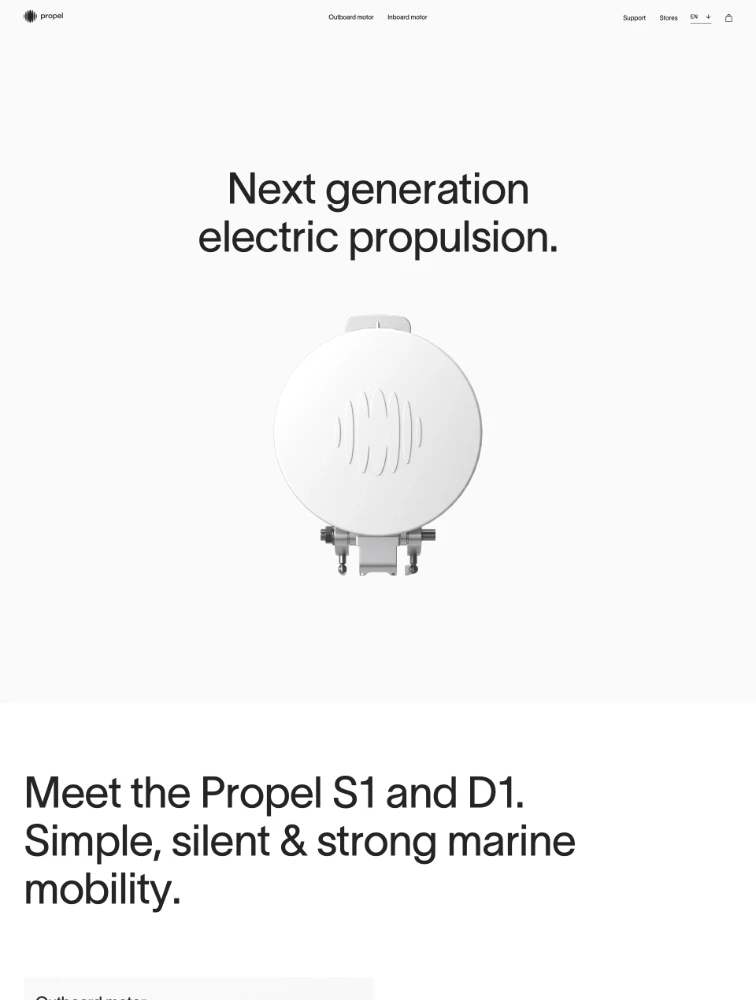The height and width of the screenshot is (1000, 756).
Task: Open the Inboard motor page
Action: click(407, 17)
